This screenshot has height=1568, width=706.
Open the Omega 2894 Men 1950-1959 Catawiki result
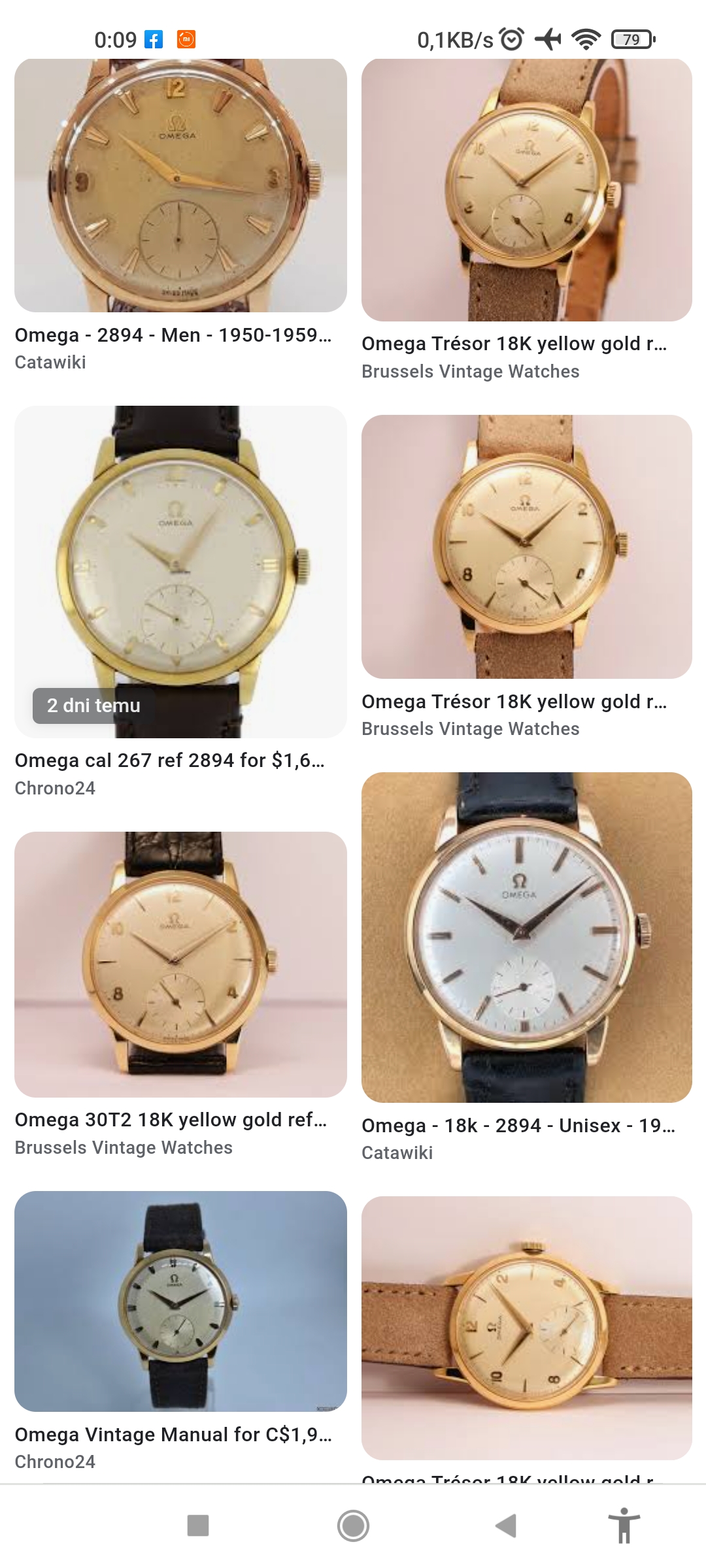tap(180, 186)
